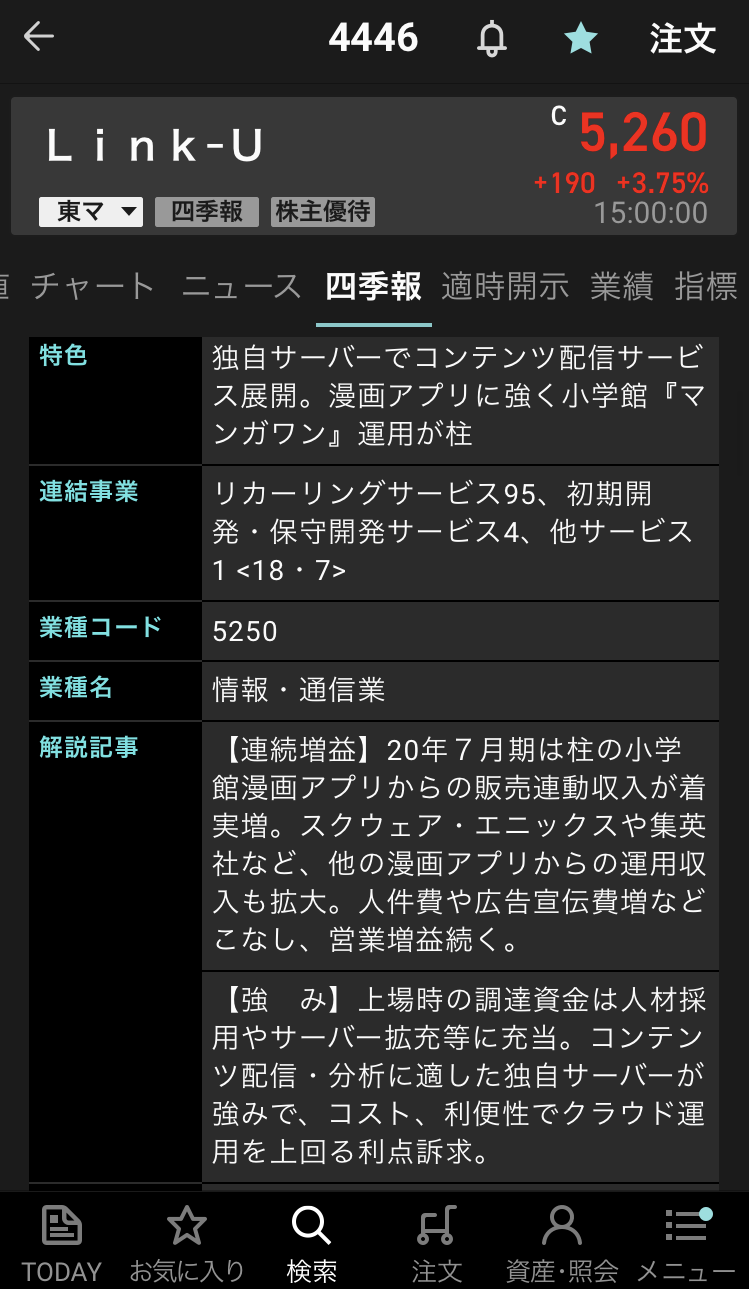
Task: Open the 指標 tab
Action: (x=706, y=287)
